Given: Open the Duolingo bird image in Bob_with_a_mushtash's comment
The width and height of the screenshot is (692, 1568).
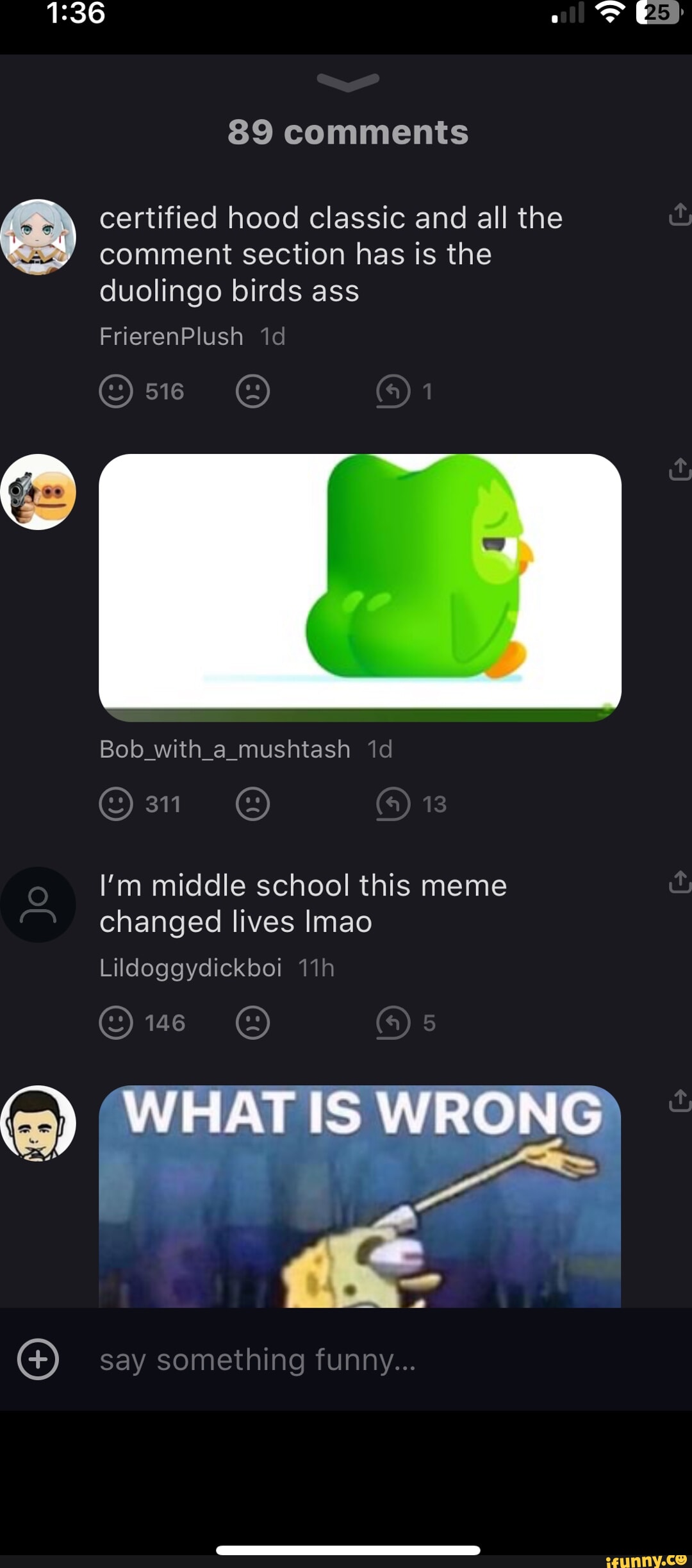Looking at the screenshot, I should [x=360, y=587].
